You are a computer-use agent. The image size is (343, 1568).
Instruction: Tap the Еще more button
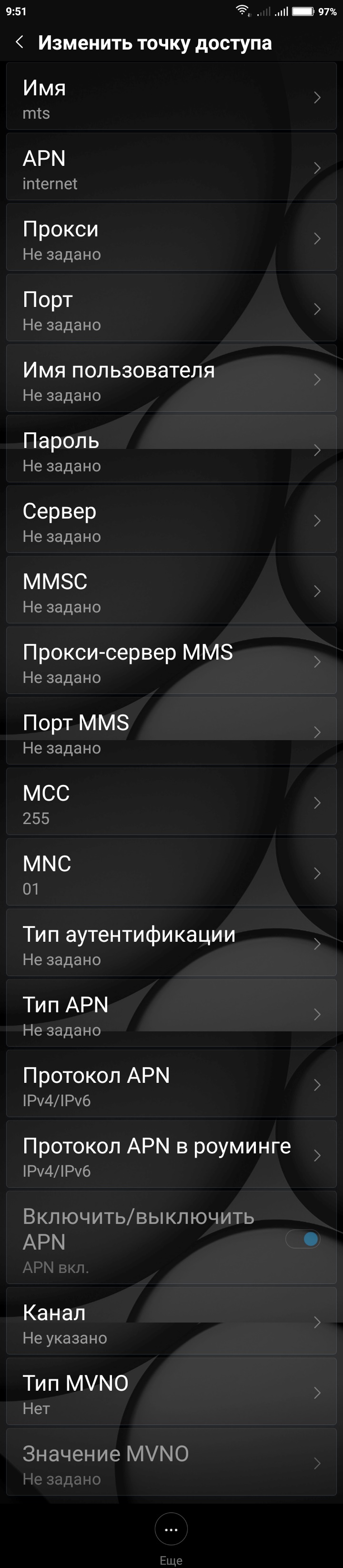click(x=171, y=1528)
